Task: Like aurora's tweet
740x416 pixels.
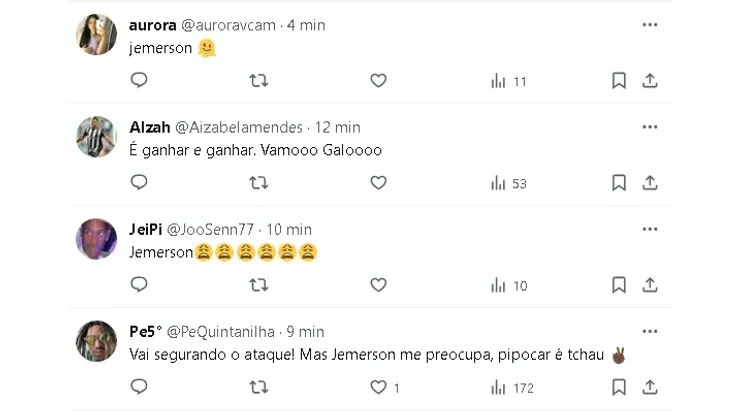Action: (x=378, y=81)
